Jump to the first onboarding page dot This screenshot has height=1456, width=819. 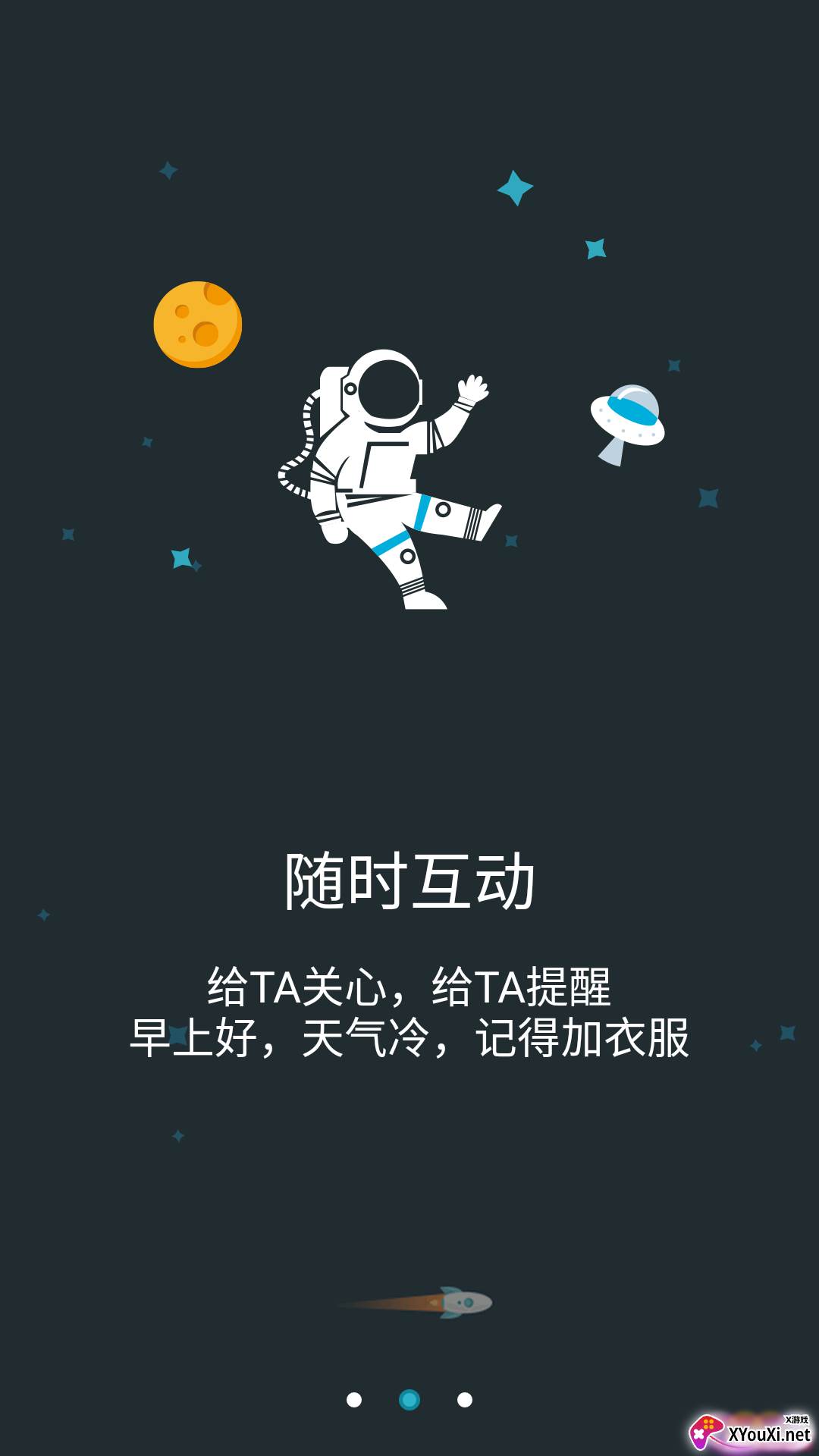pyautogui.click(x=354, y=1400)
